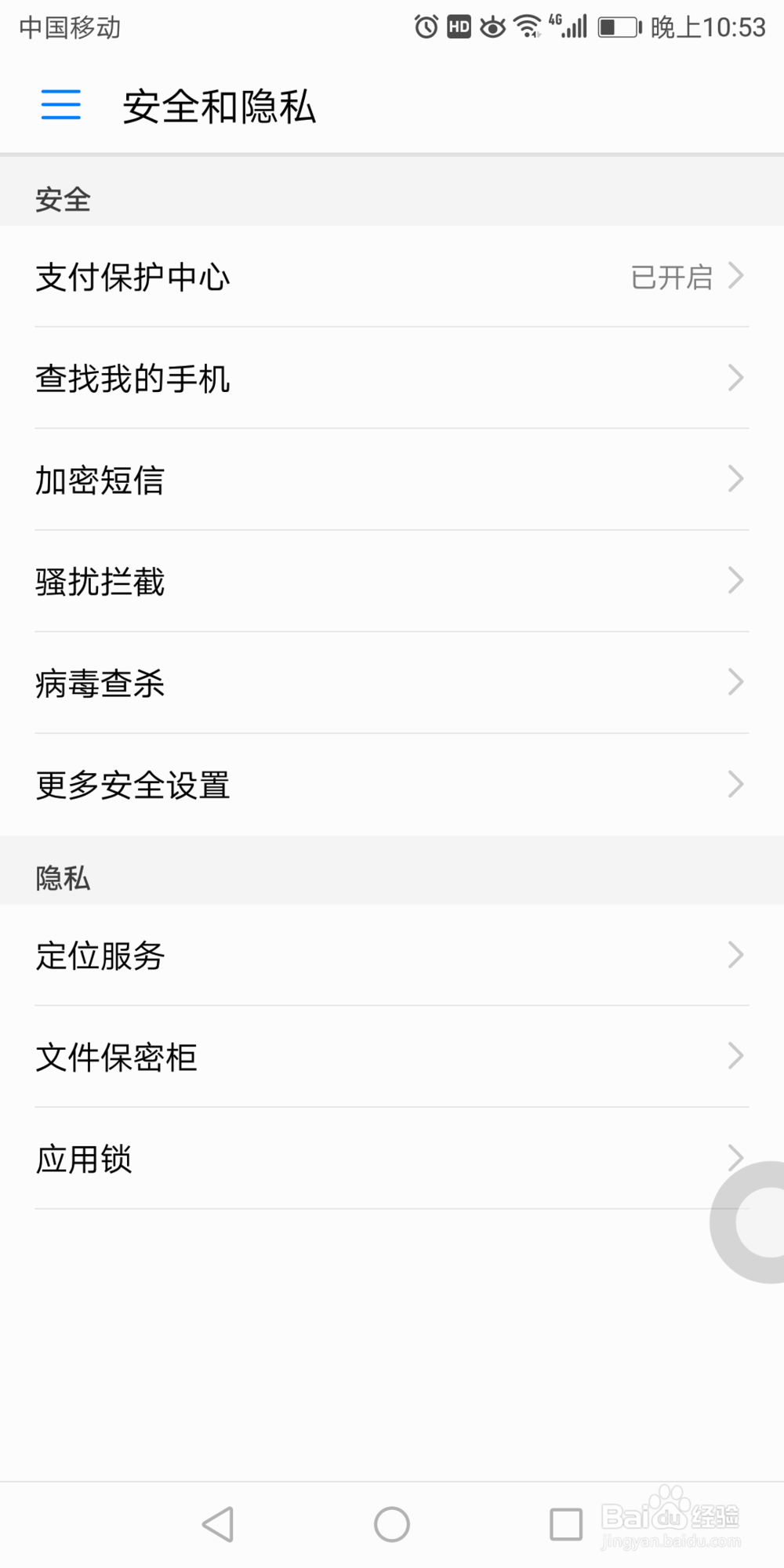Click the 已开启 status text

673,276
